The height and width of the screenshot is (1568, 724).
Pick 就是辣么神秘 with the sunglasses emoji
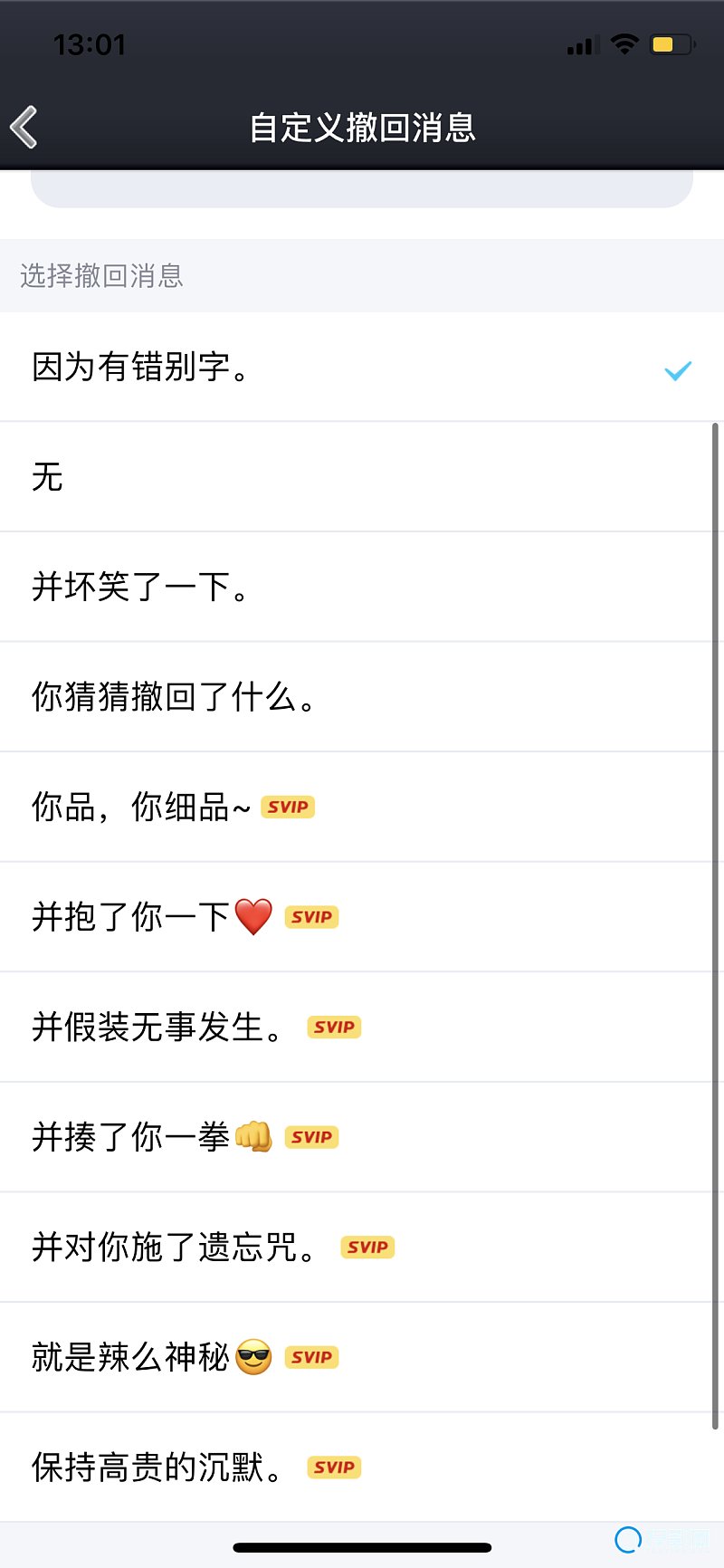coord(362,1357)
